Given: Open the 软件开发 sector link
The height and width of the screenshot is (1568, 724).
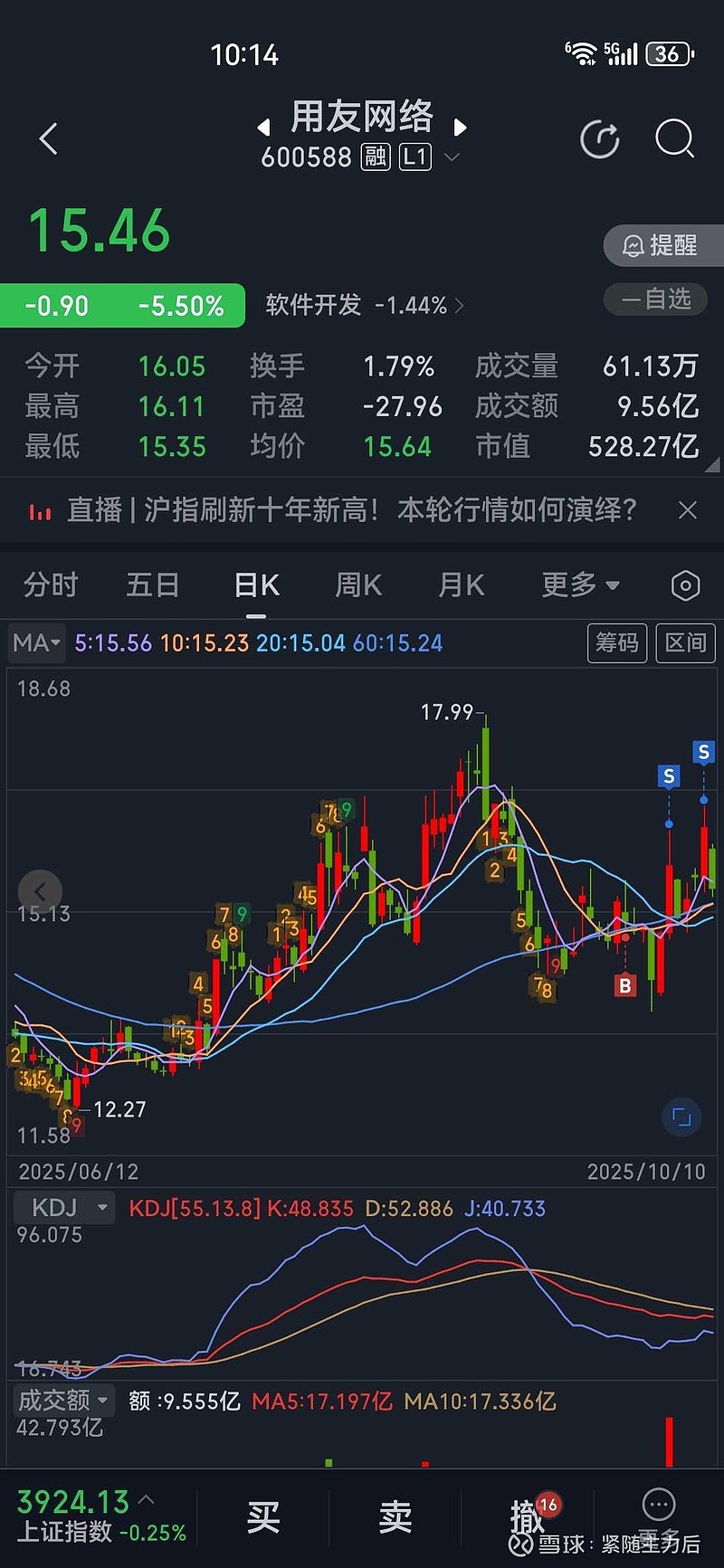Looking at the screenshot, I should click(x=364, y=306).
